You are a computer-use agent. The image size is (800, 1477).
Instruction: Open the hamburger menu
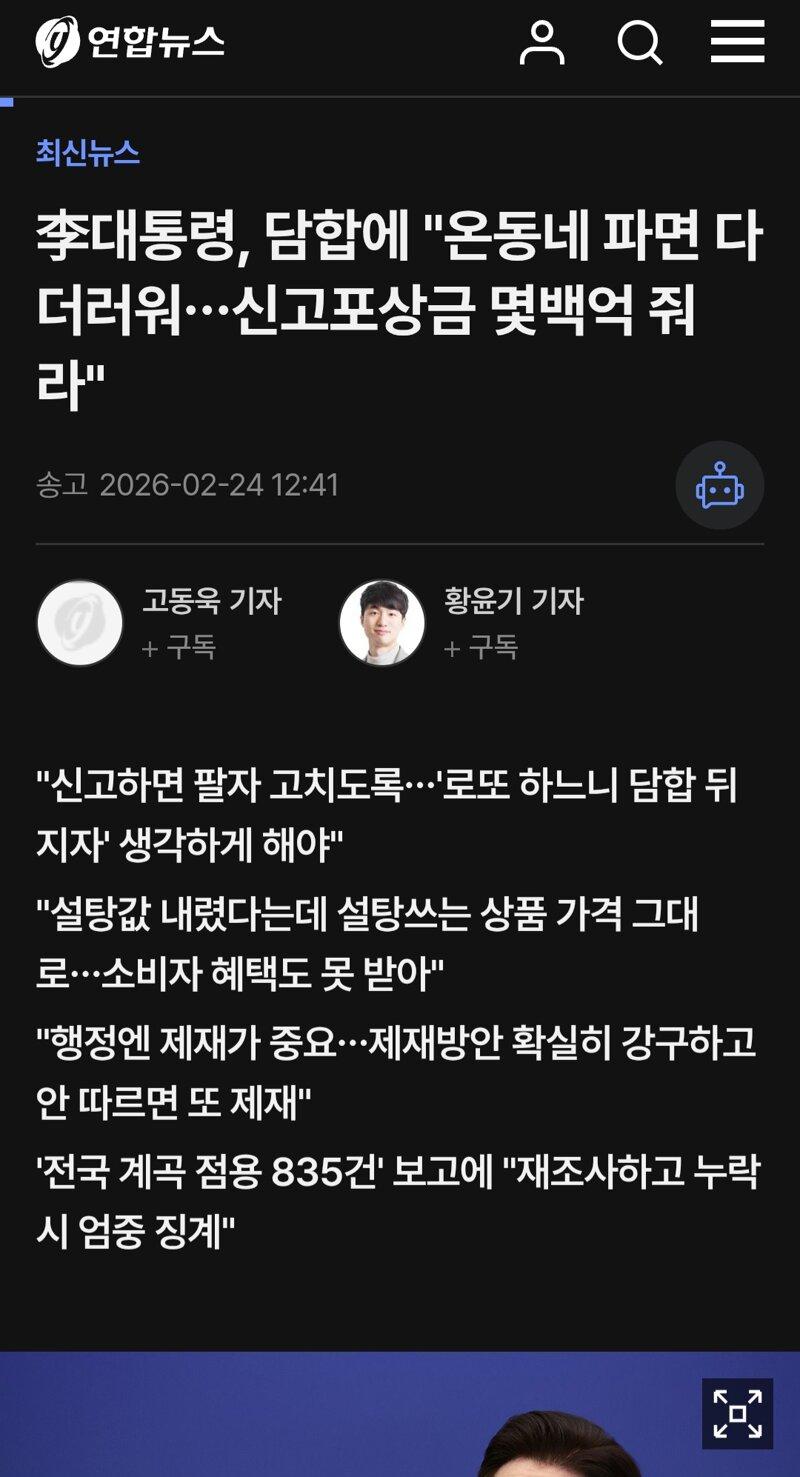(x=738, y=45)
